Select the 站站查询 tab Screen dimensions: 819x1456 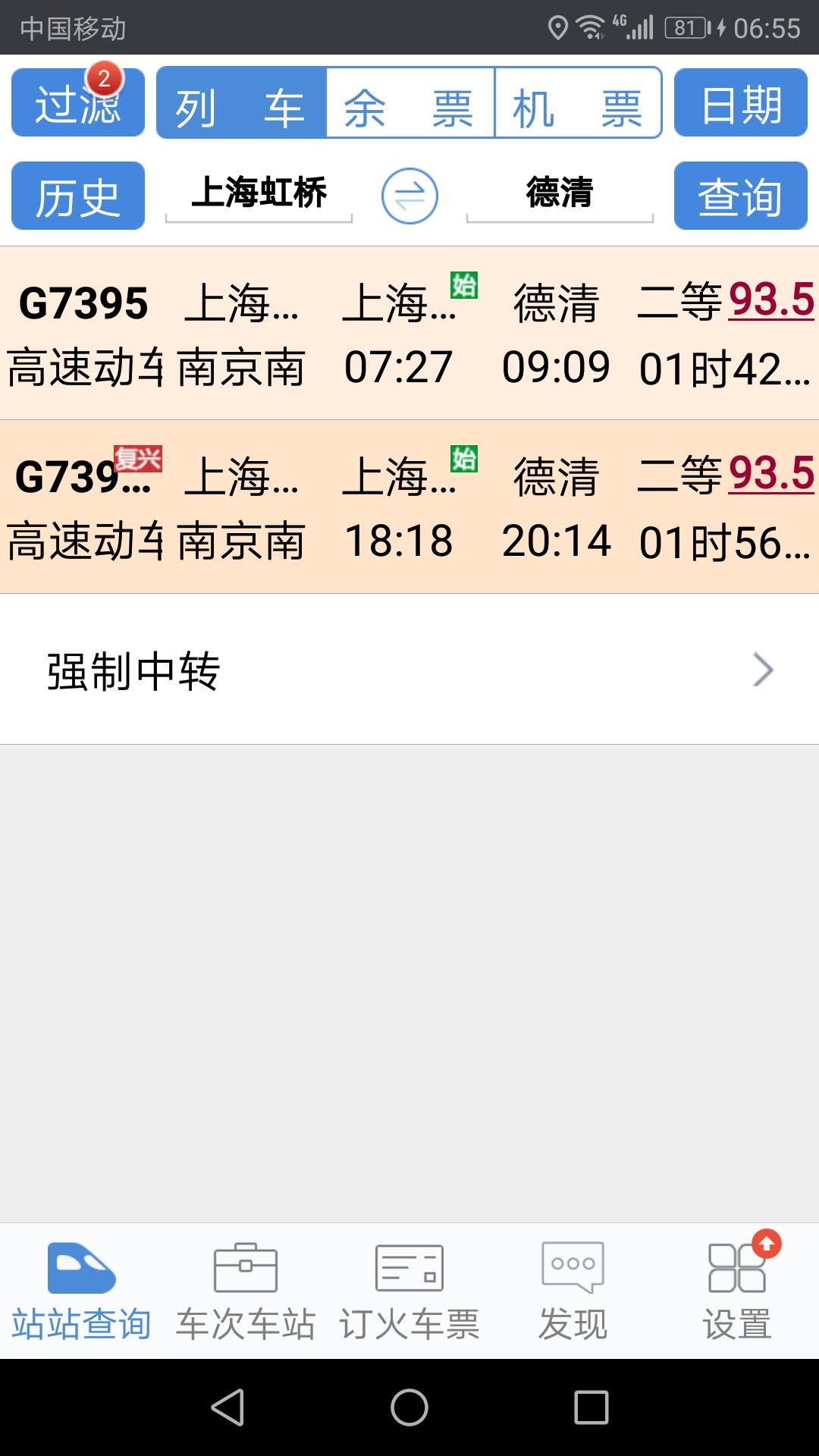pyautogui.click(x=82, y=1291)
